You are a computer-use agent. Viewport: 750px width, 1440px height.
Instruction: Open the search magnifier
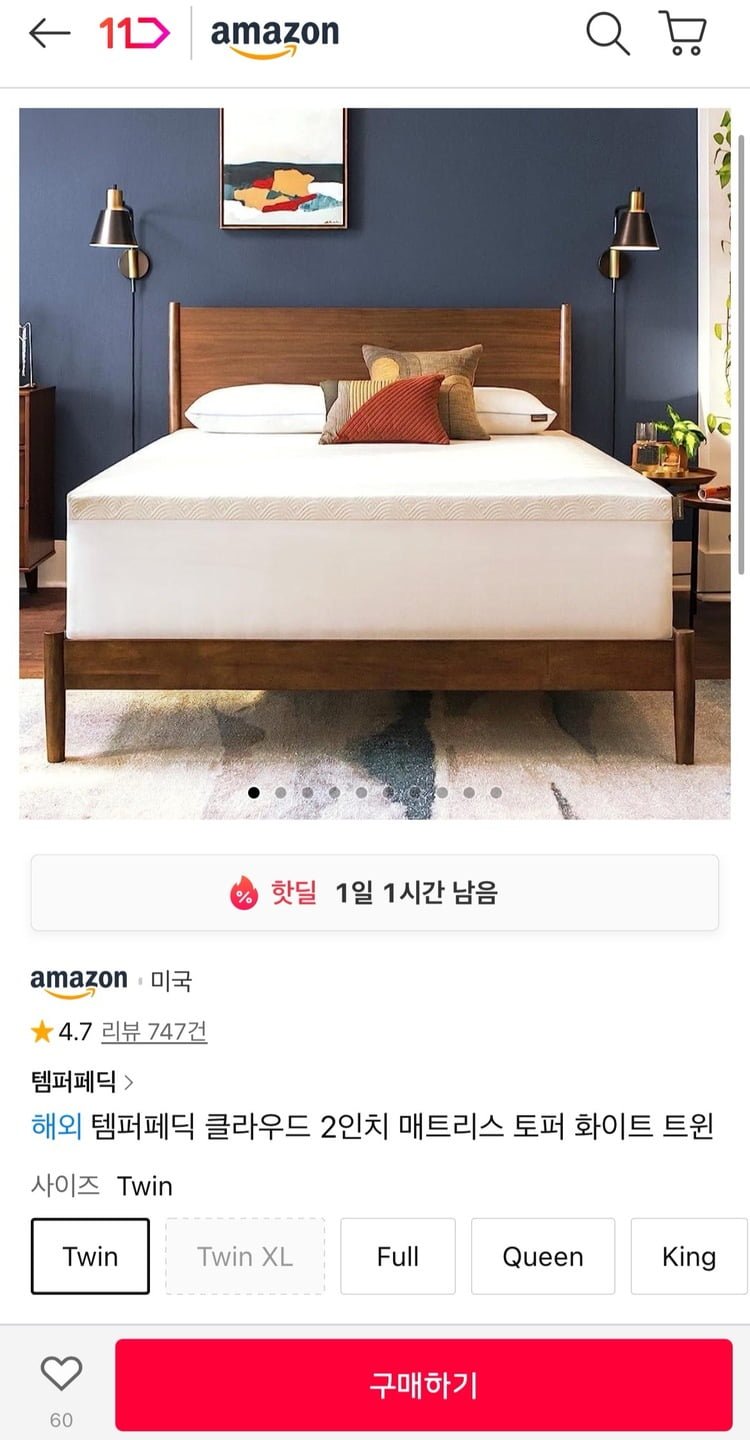pos(607,34)
